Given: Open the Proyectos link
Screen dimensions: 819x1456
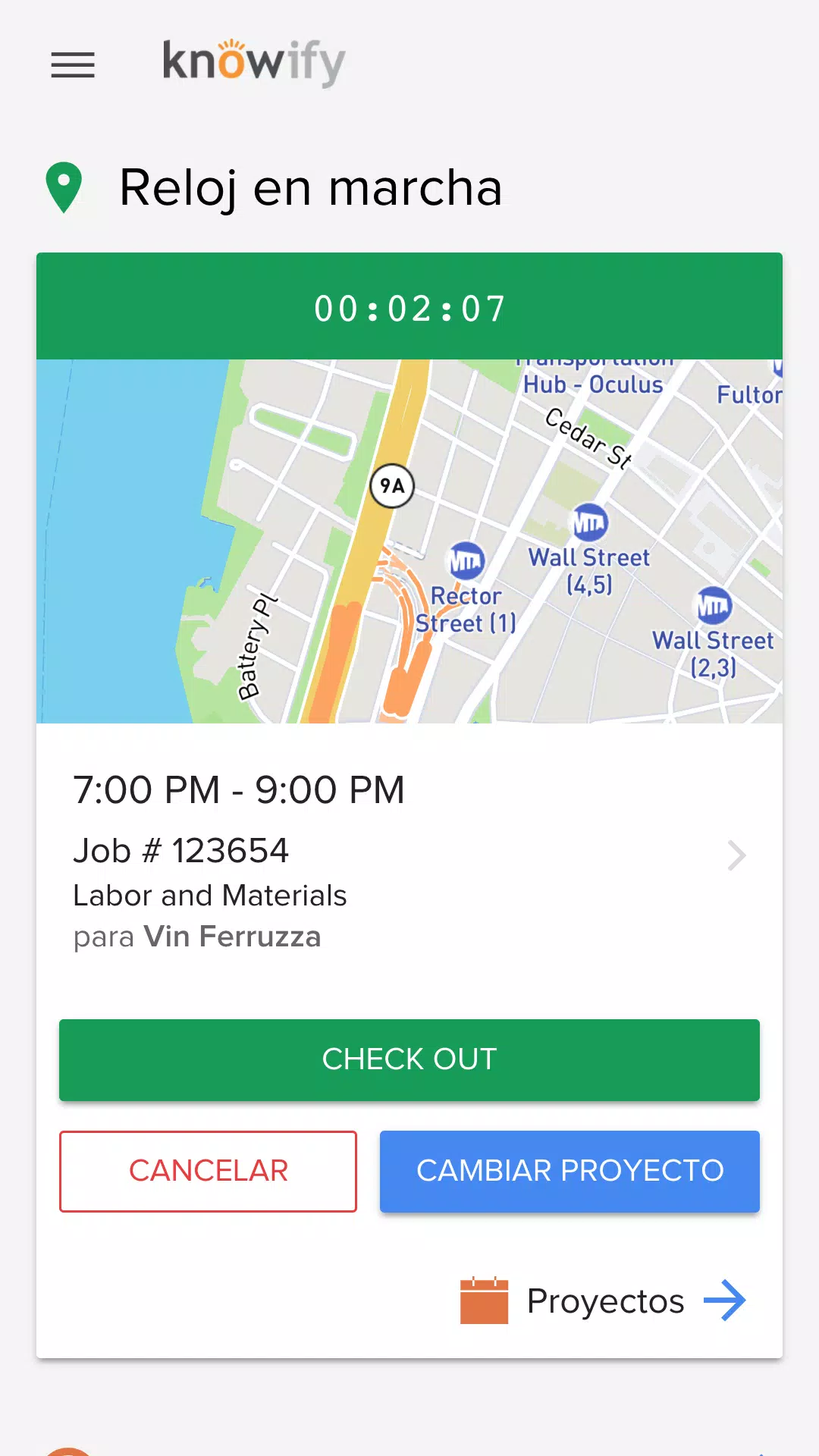Looking at the screenshot, I should (x=604, y=1301).
